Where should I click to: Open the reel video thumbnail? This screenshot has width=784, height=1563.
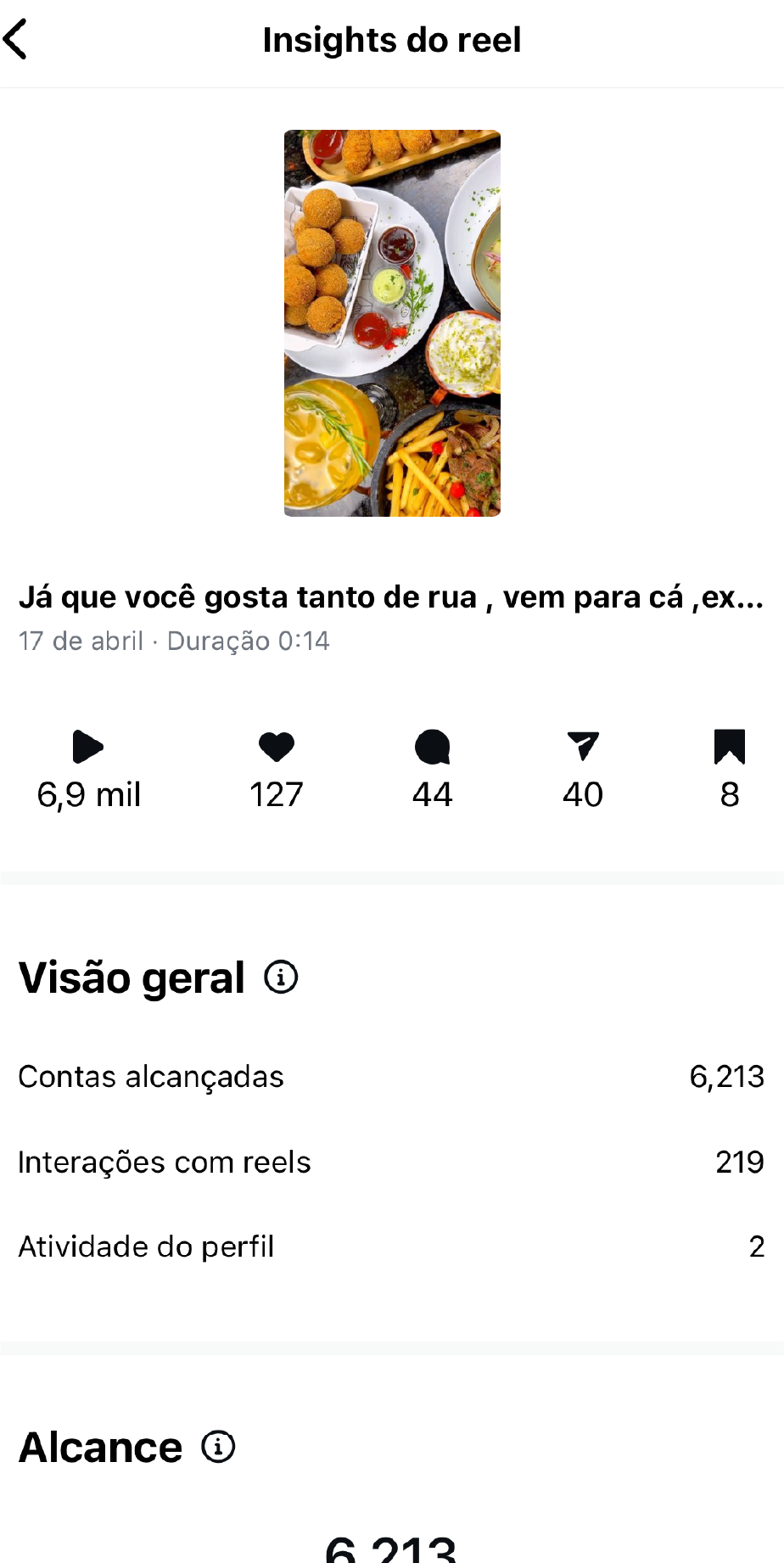[392, 322]
